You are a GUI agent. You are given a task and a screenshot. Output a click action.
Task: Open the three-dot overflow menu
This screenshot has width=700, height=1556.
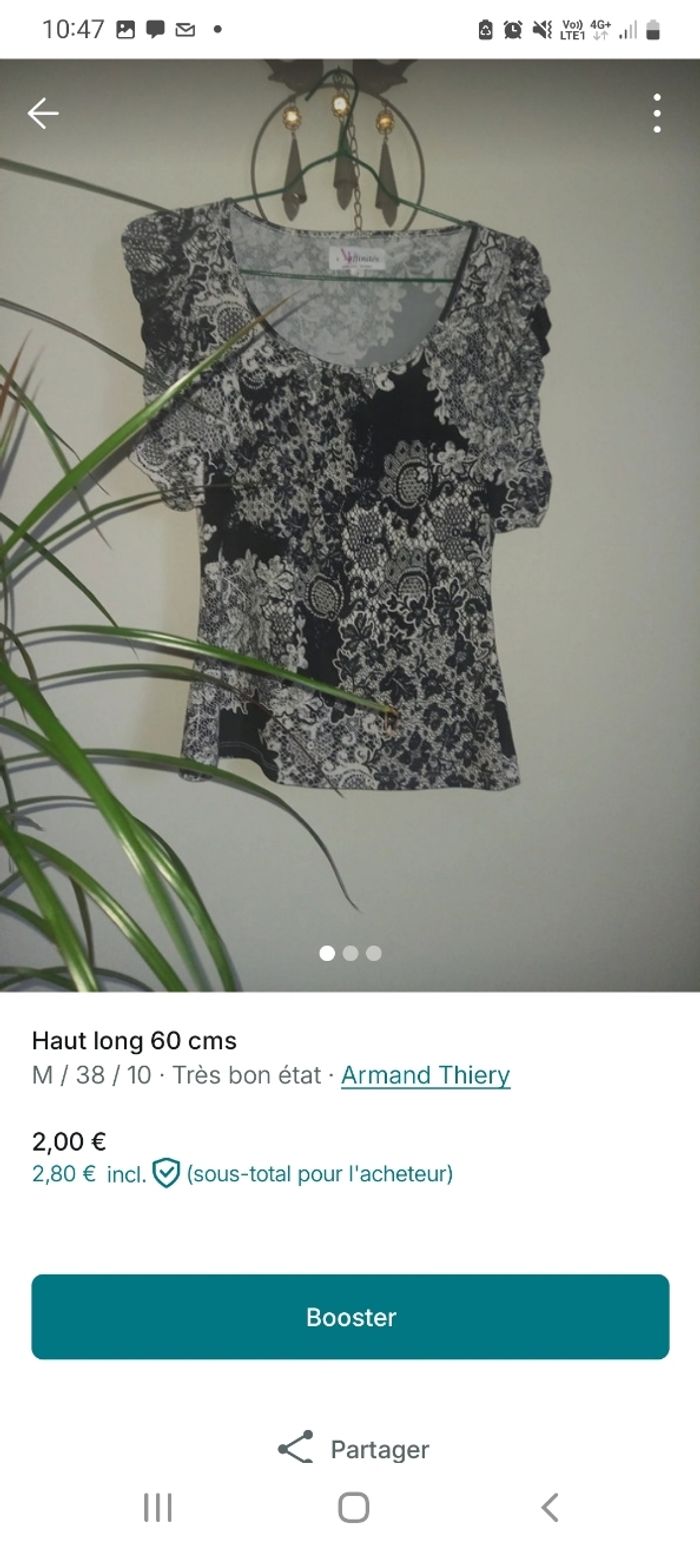[x=656, y=113]
